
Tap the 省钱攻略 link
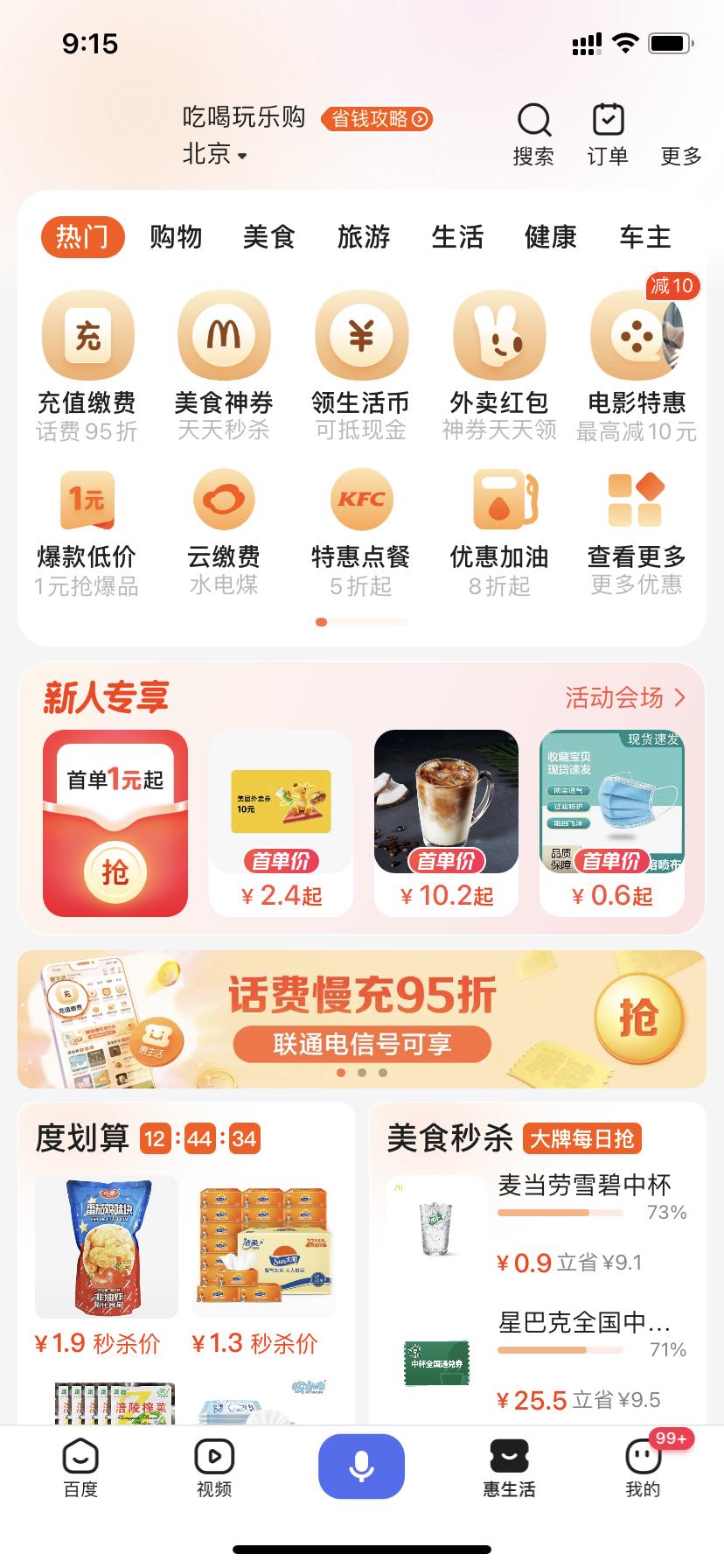click(379, 119)
